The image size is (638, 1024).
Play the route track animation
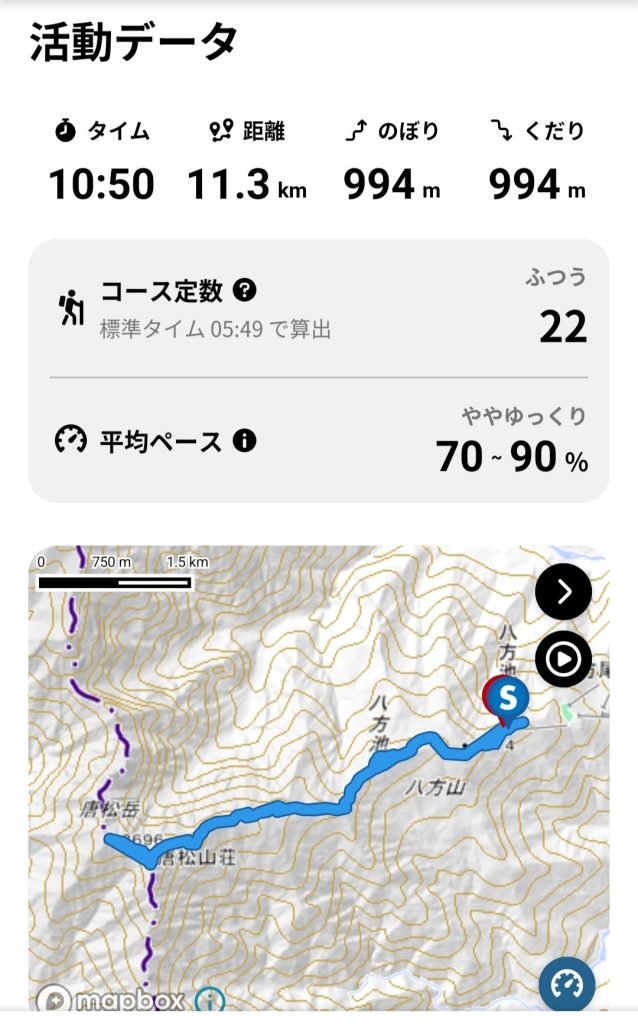(563, 659)
